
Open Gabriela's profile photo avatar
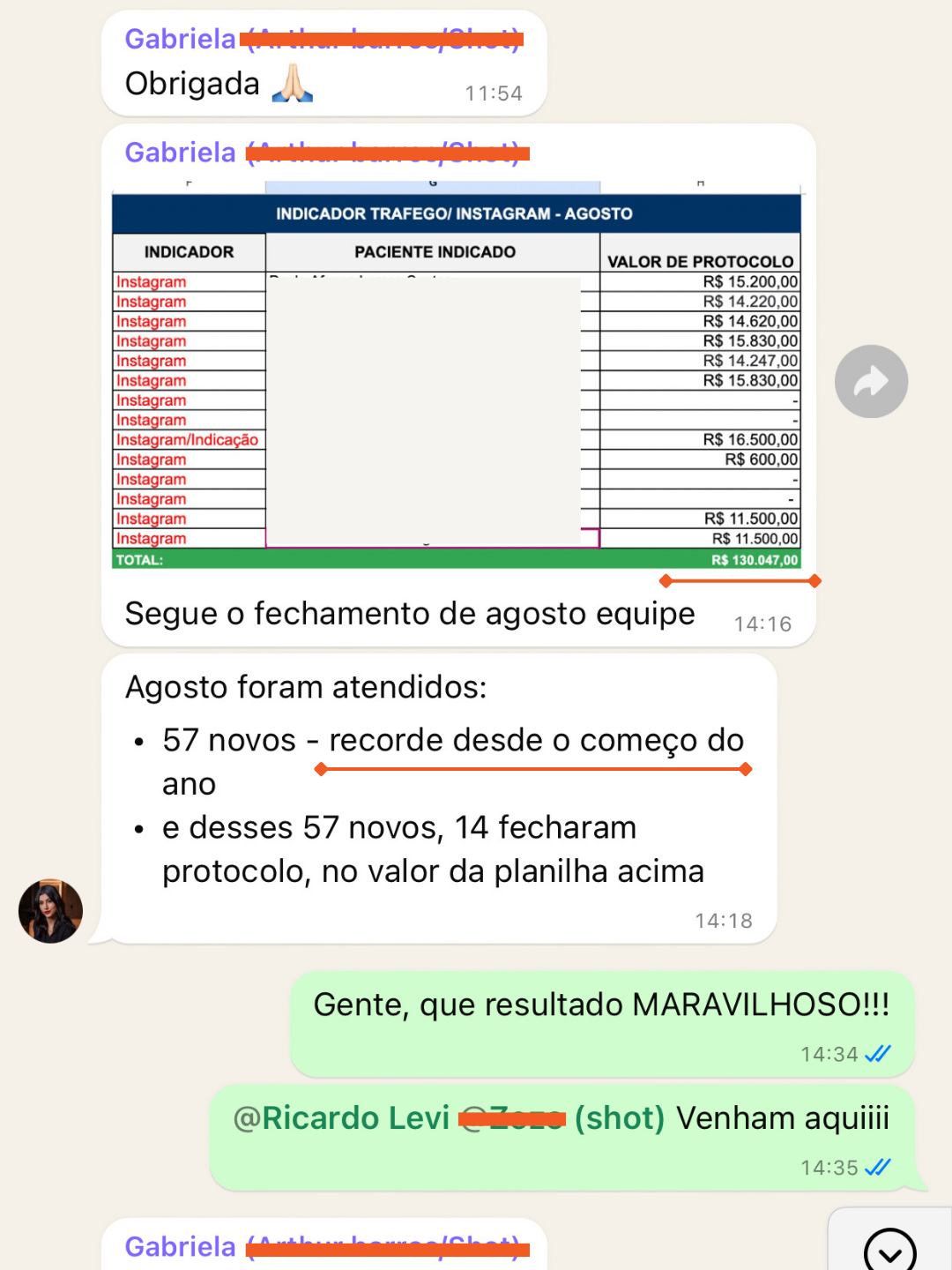[50, 911]
